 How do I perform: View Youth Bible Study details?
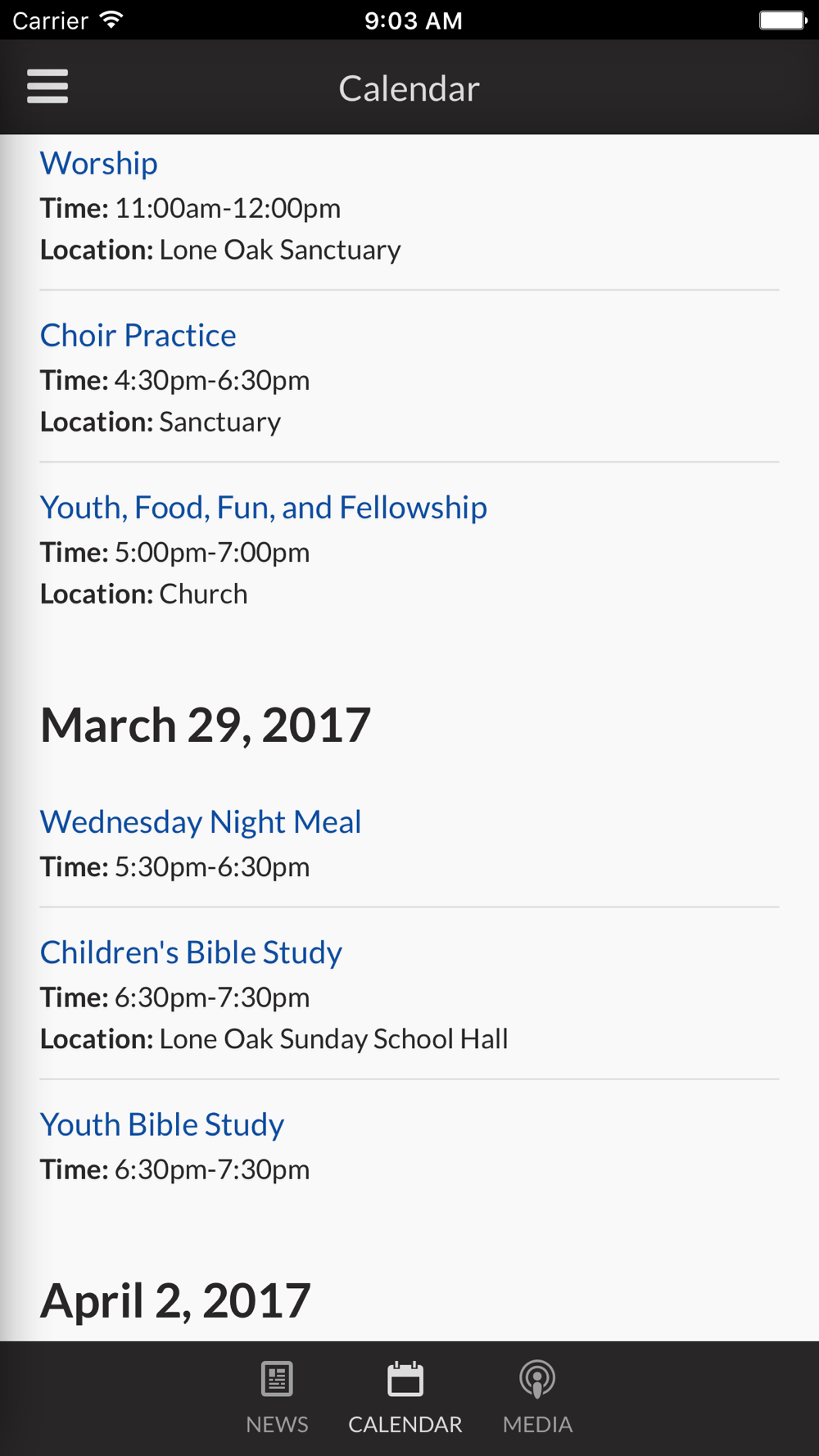click(x=162, y=1125)
